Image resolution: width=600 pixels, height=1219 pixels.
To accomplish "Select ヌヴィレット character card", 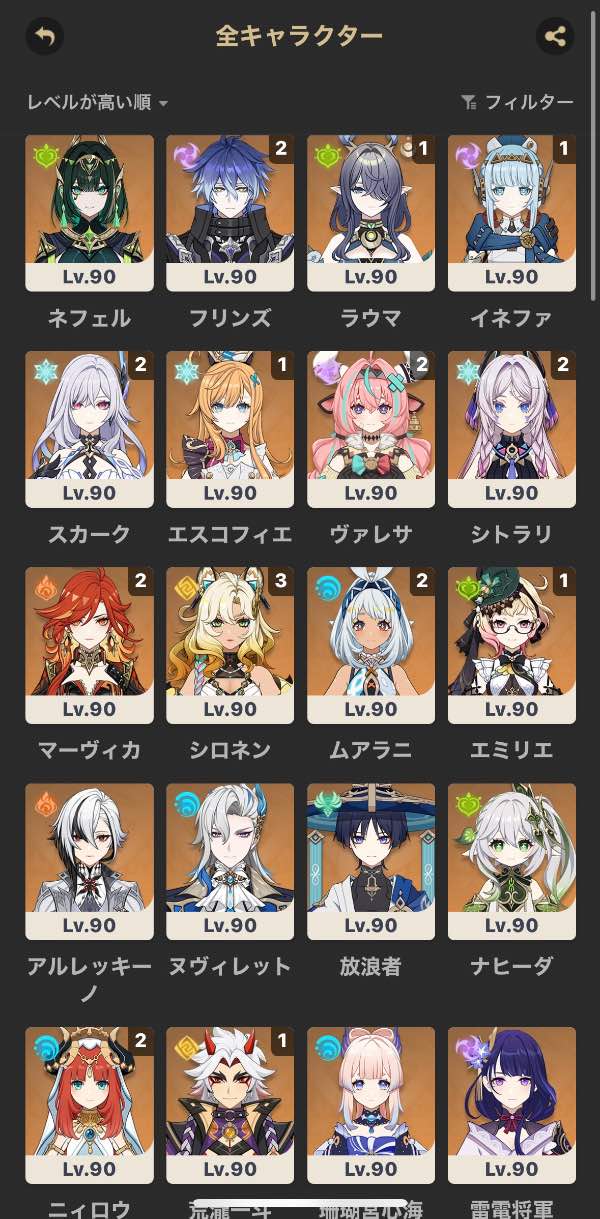I will (x=230, y=860).
